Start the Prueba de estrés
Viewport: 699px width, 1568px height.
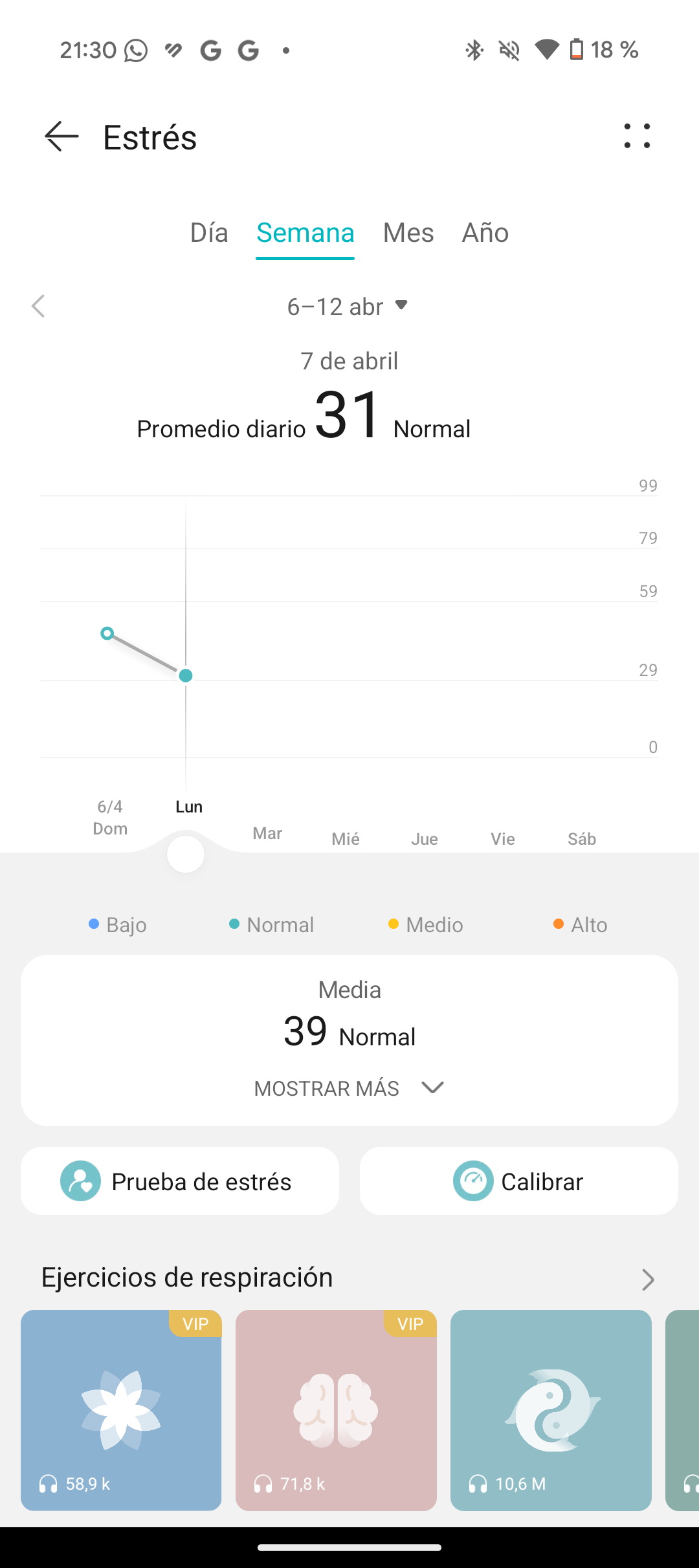180,1181
